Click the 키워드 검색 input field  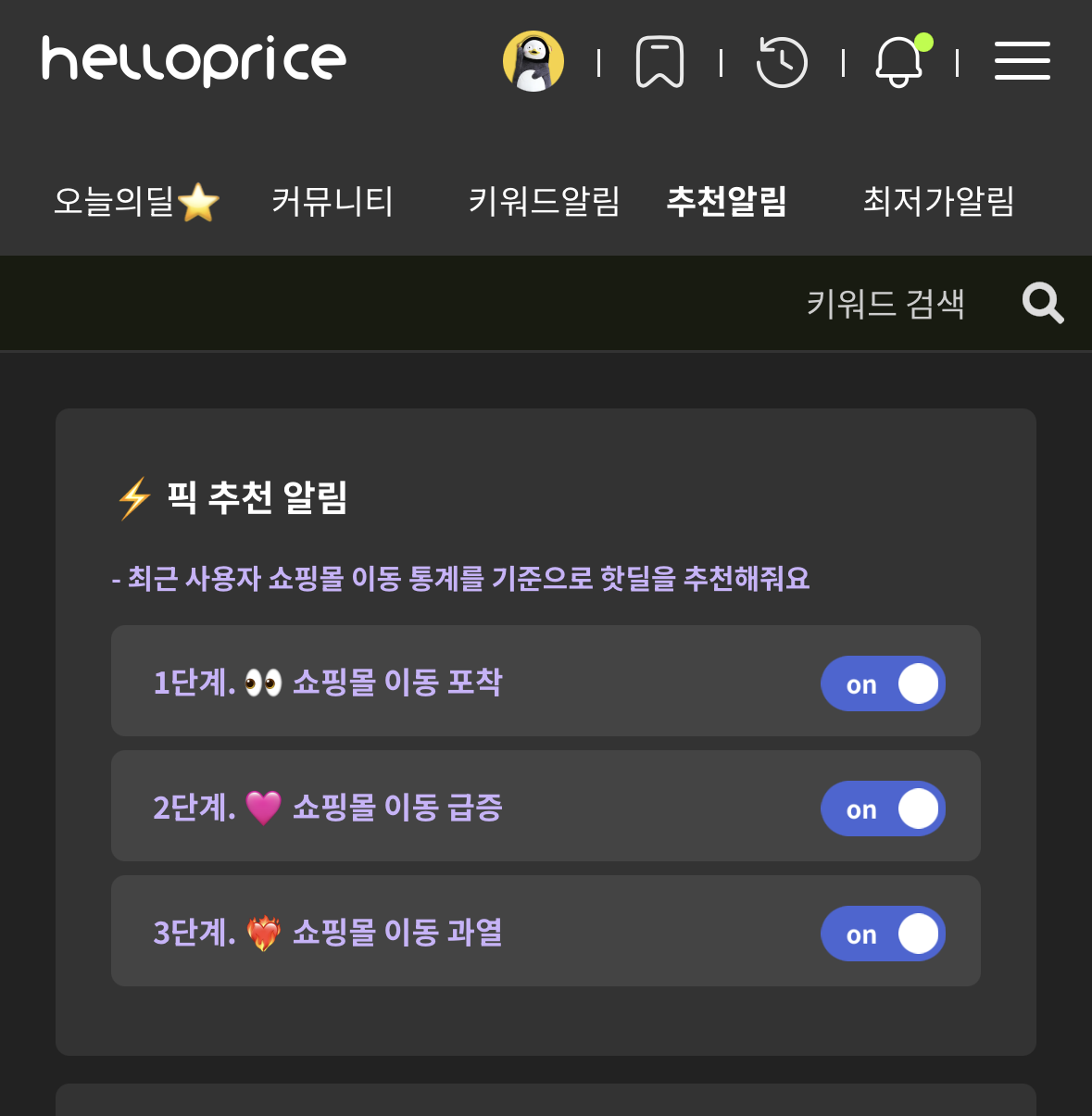tap(886, 304)
